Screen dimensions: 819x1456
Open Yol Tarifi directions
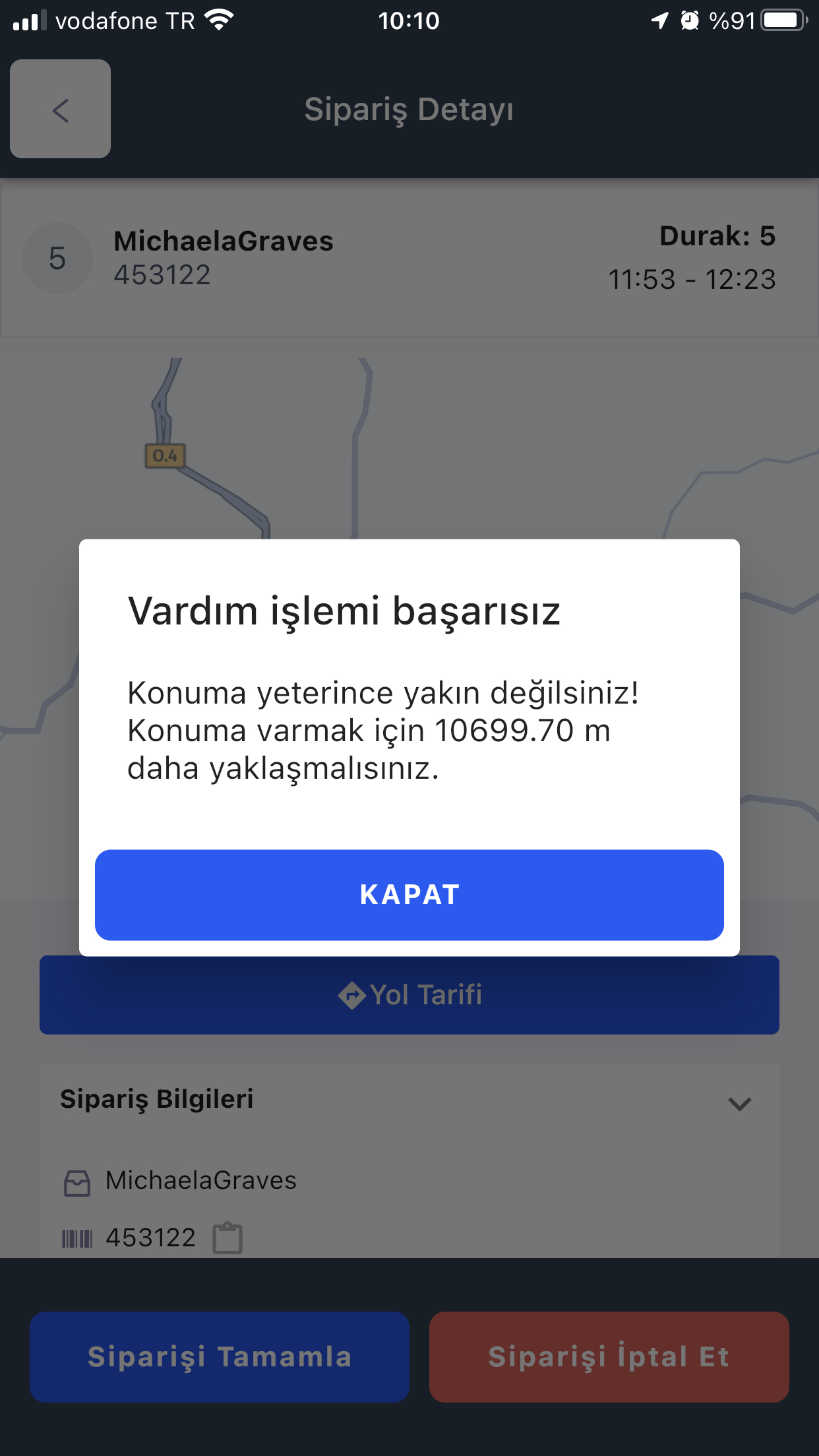point(409,995)
